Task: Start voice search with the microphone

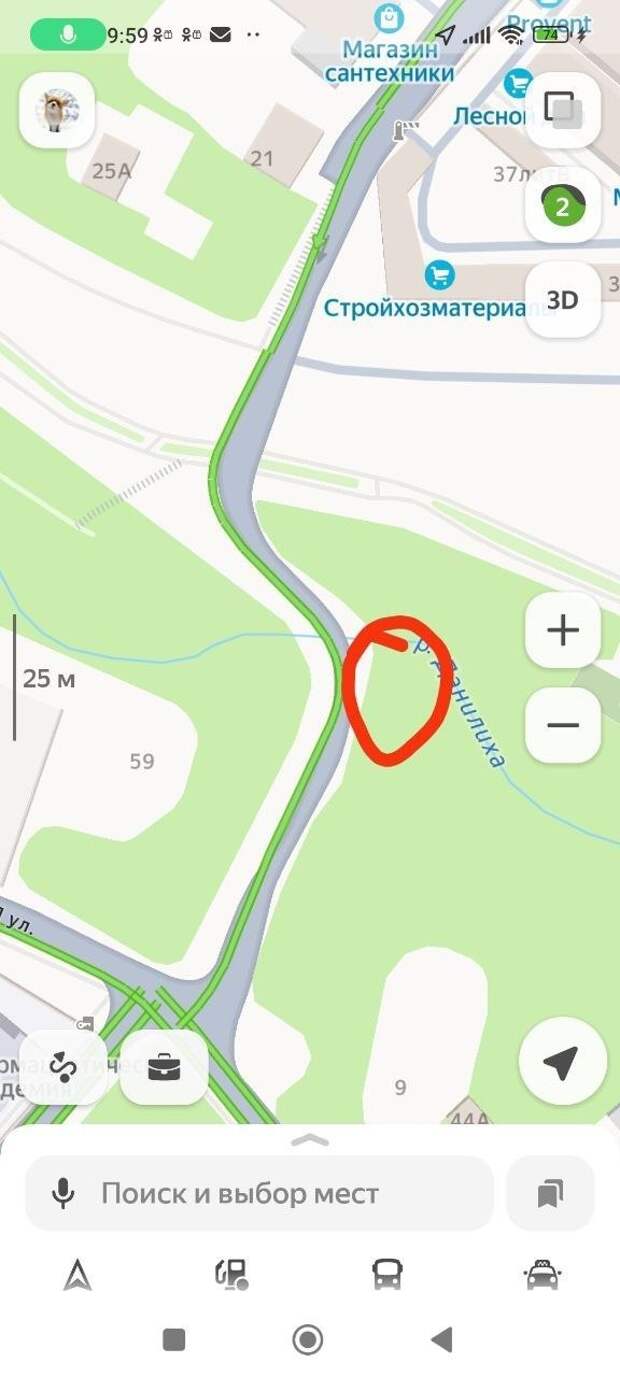Action: 64,1193
